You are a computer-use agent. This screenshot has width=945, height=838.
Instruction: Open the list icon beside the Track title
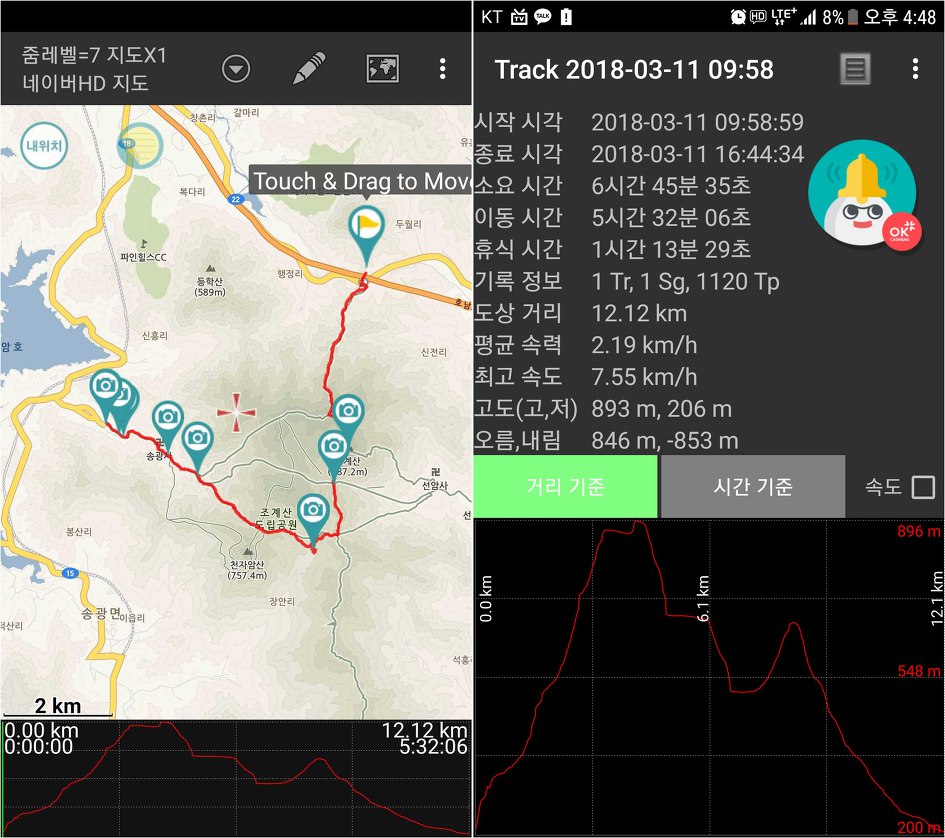(855, 69)
